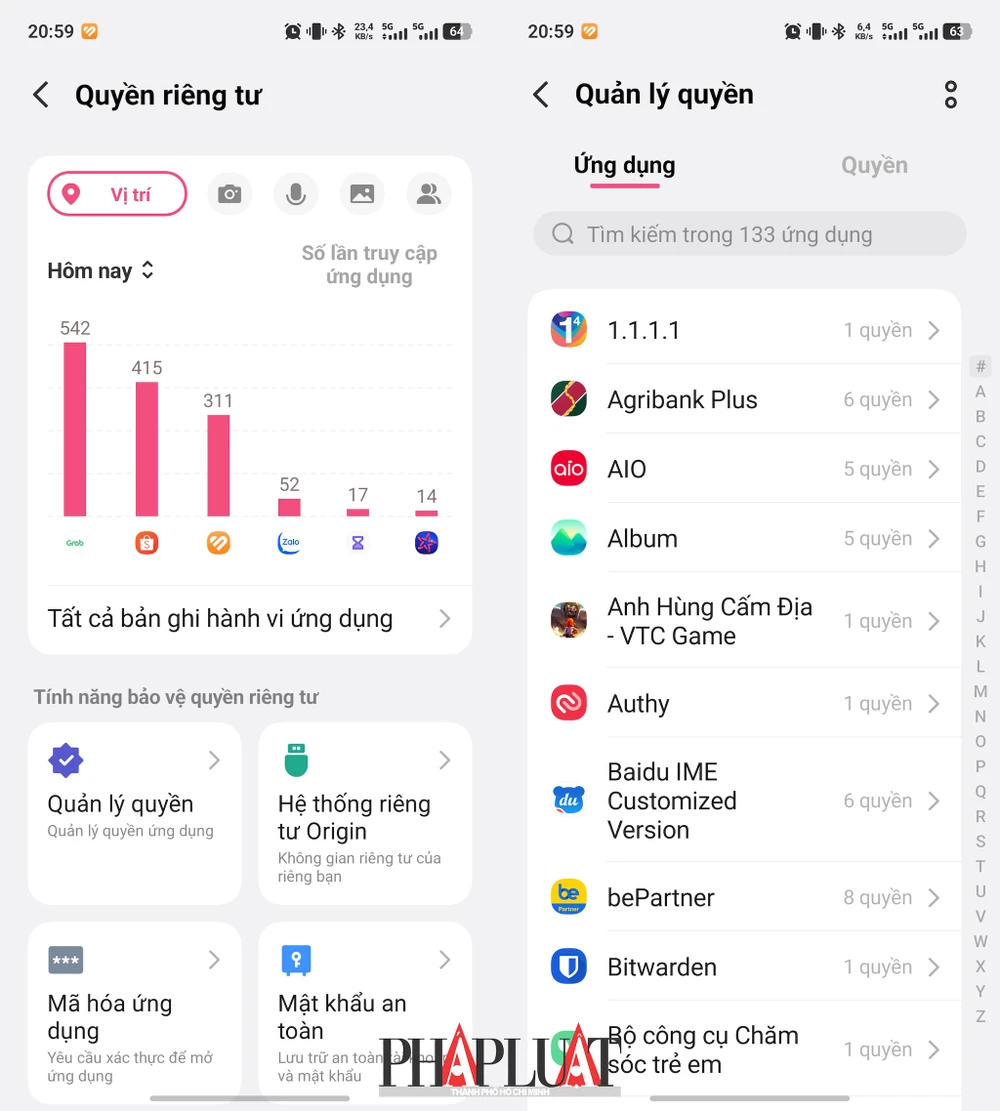Screen dimensions: 1000x1111
Task: Open the Hôm nay time range dropdown
Action: [100, 270]
